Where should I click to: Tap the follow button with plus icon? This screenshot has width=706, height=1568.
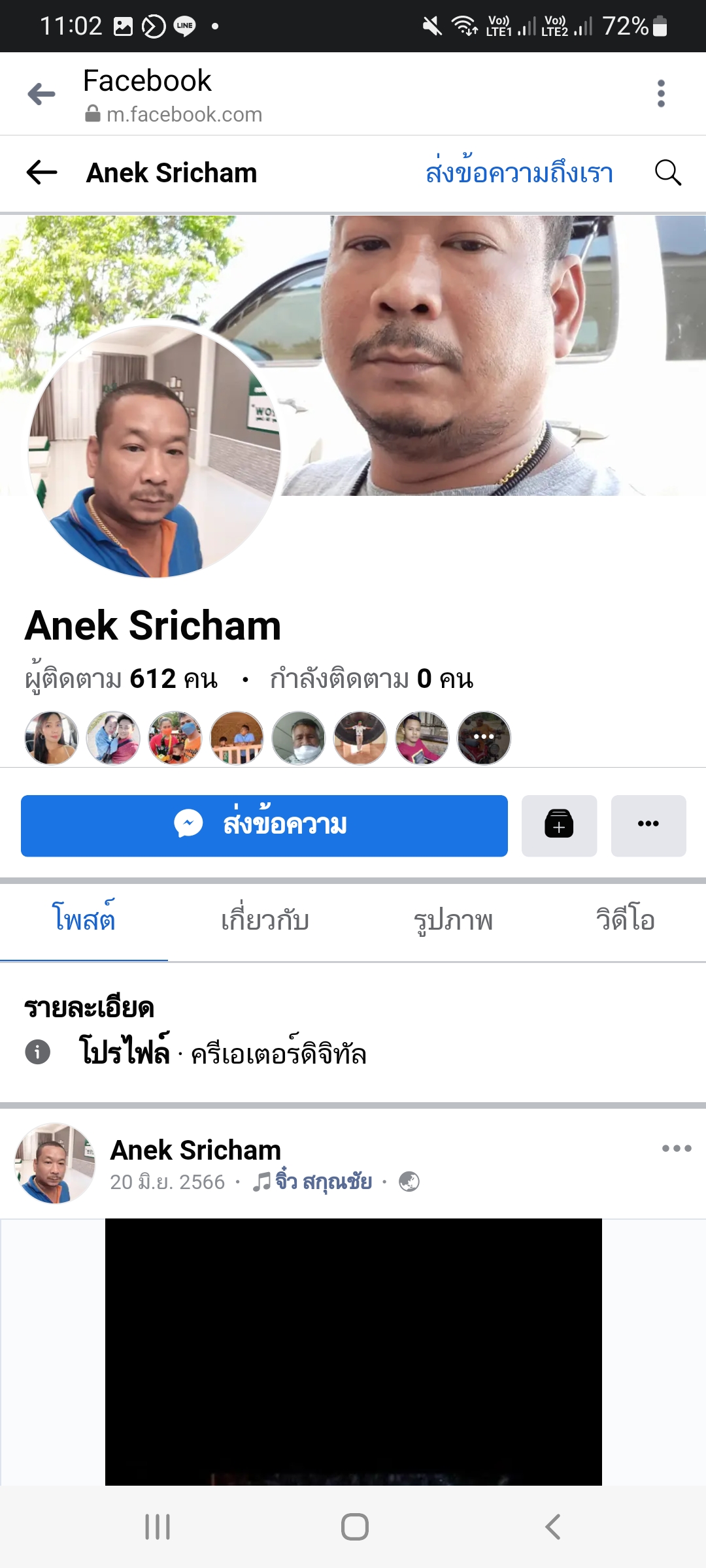click(559, 825)
